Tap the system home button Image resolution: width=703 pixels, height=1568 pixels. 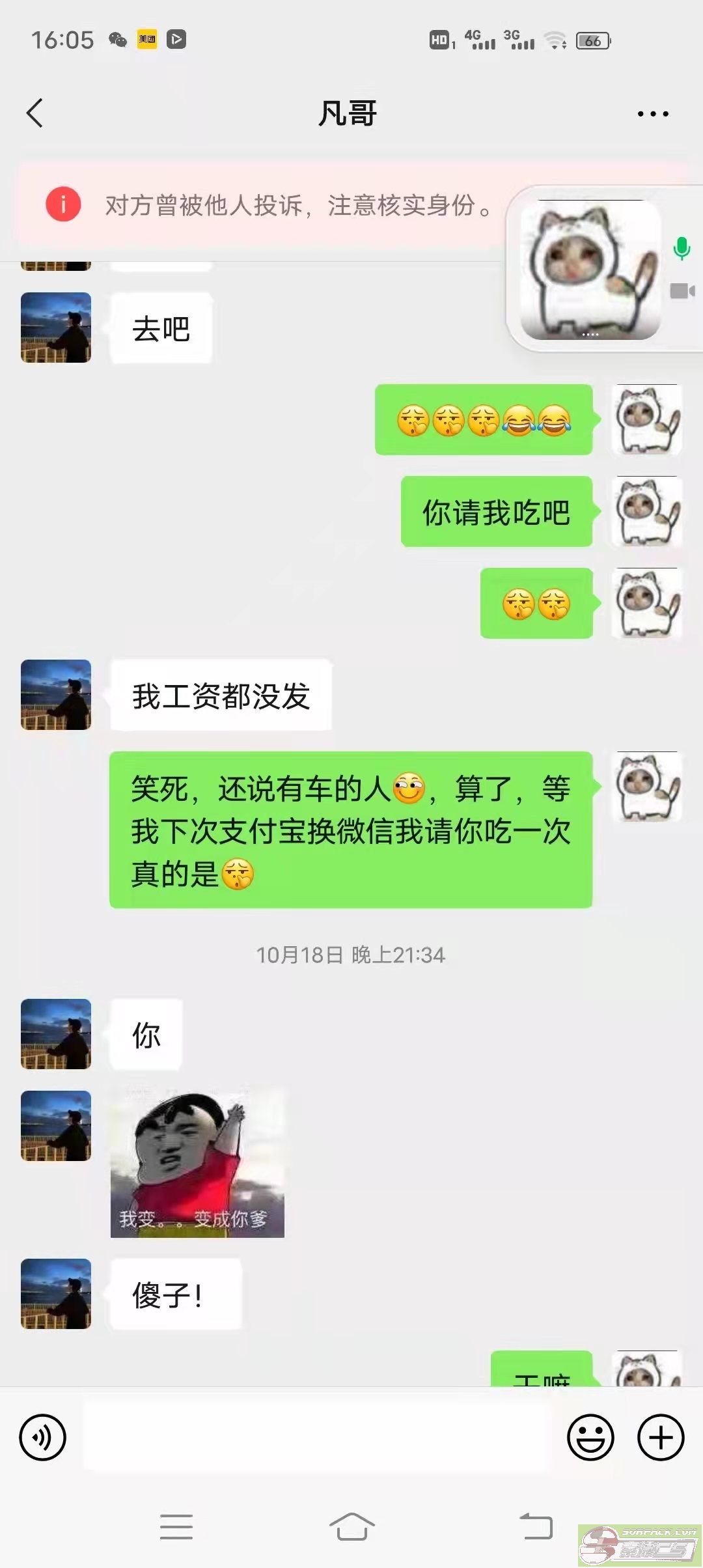coord(351,1526)
